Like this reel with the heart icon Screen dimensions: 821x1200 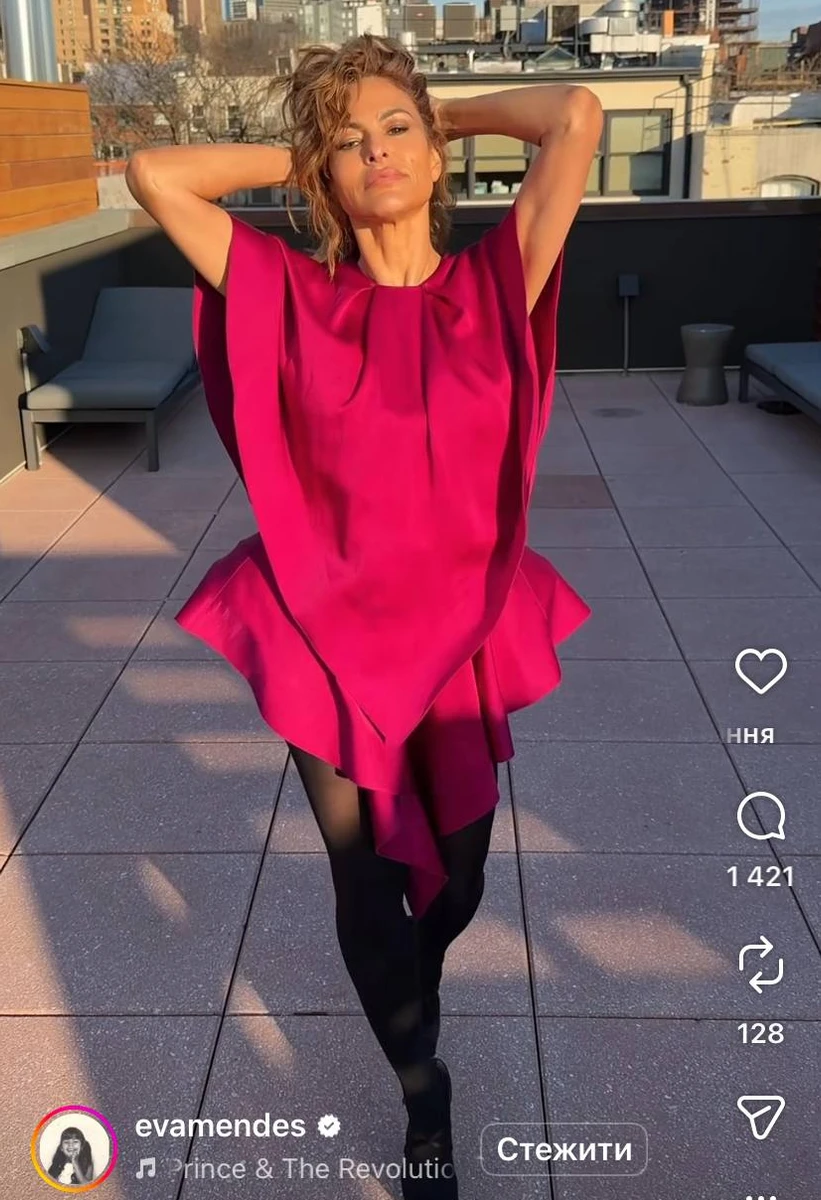click(761, 671)
